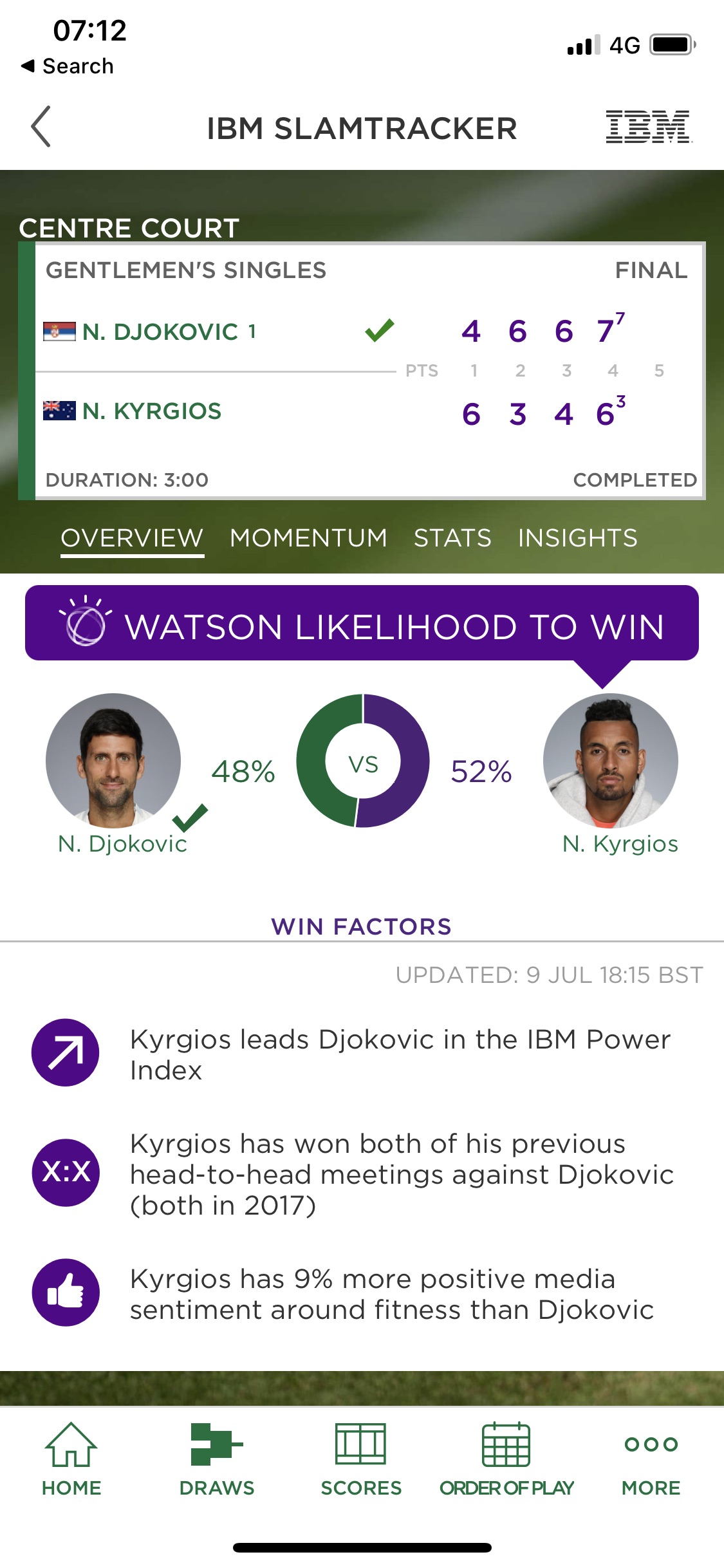
Task: Return to Search via the status bar link
Action: pyautogui.click(x=68, y=66)
